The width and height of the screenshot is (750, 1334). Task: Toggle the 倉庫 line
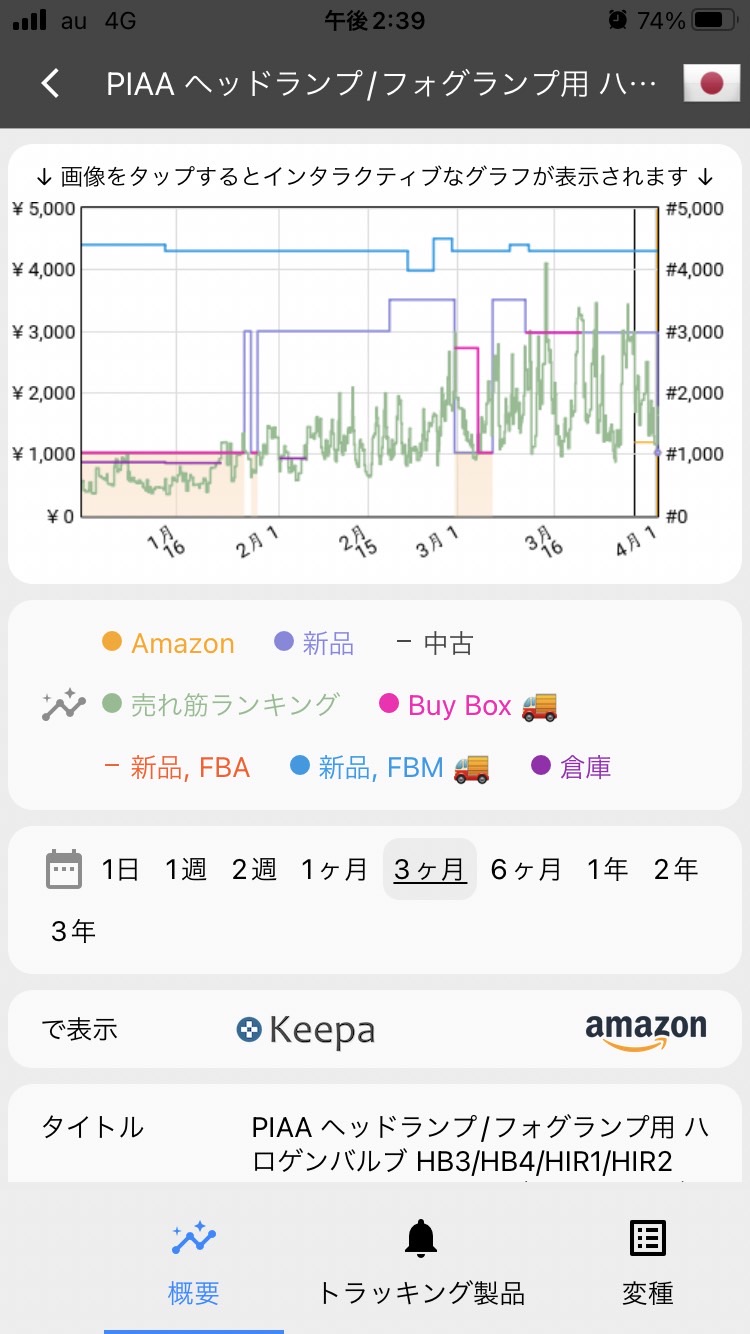click(571, 767)
